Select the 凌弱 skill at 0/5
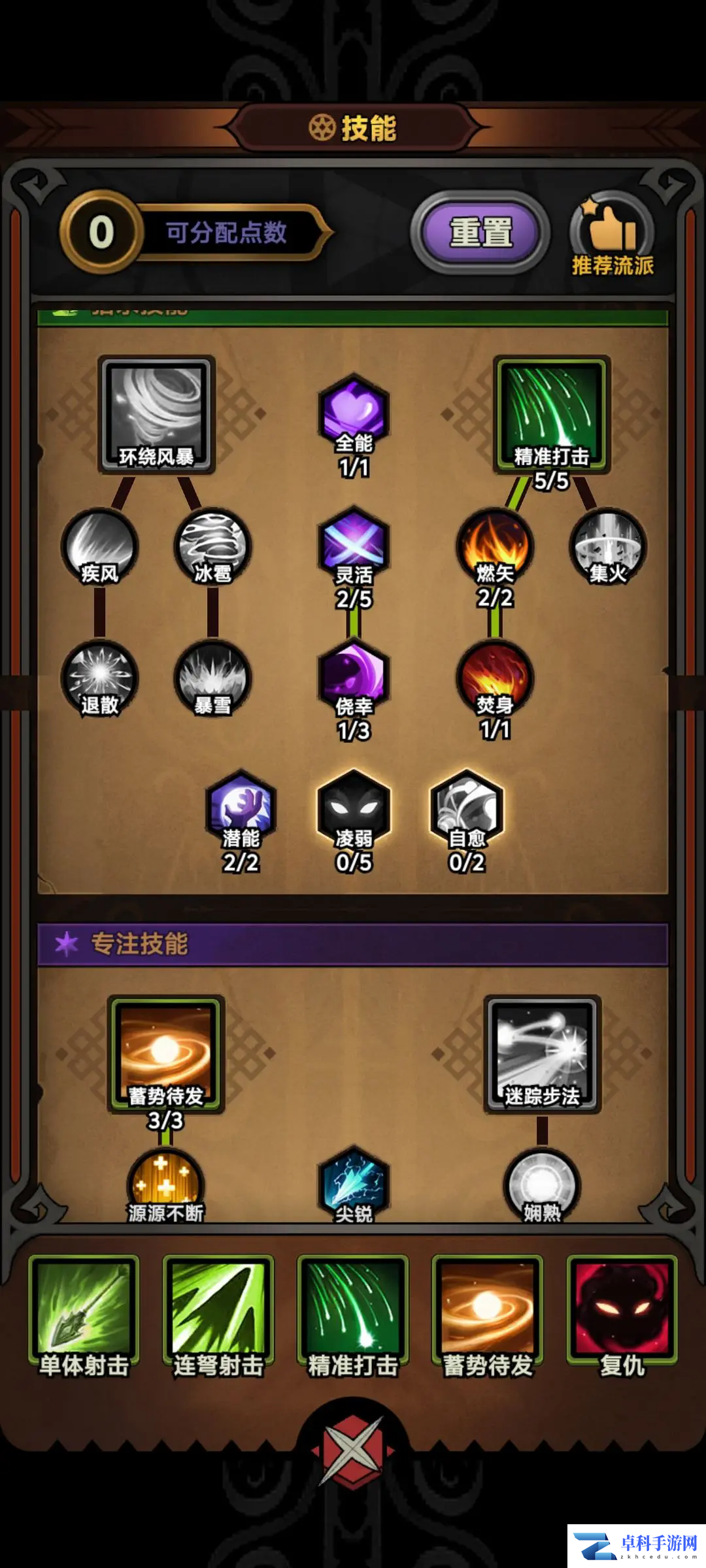Screen dimensions: 706x1568 [x=354, y=811]
